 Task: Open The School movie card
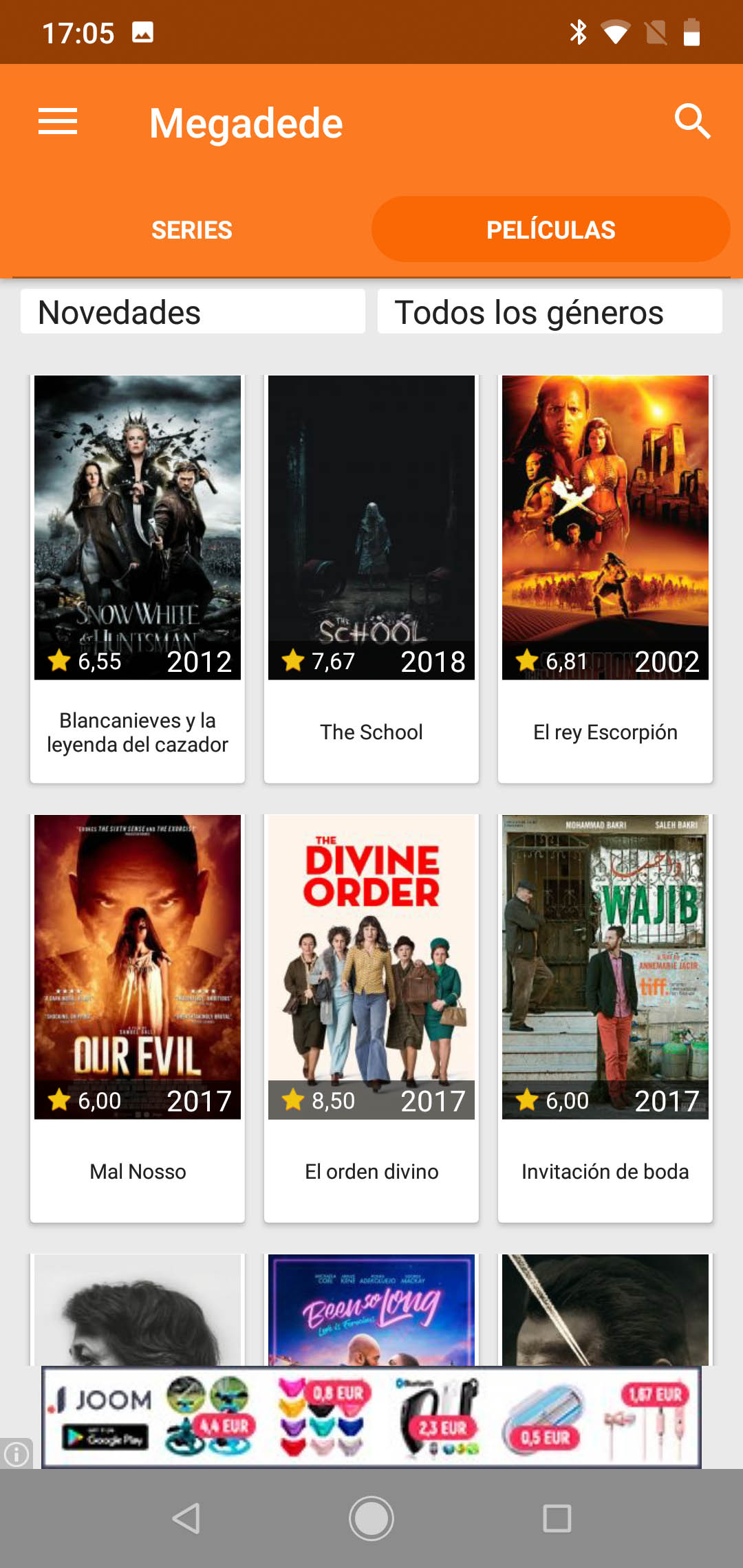point(371,578)
